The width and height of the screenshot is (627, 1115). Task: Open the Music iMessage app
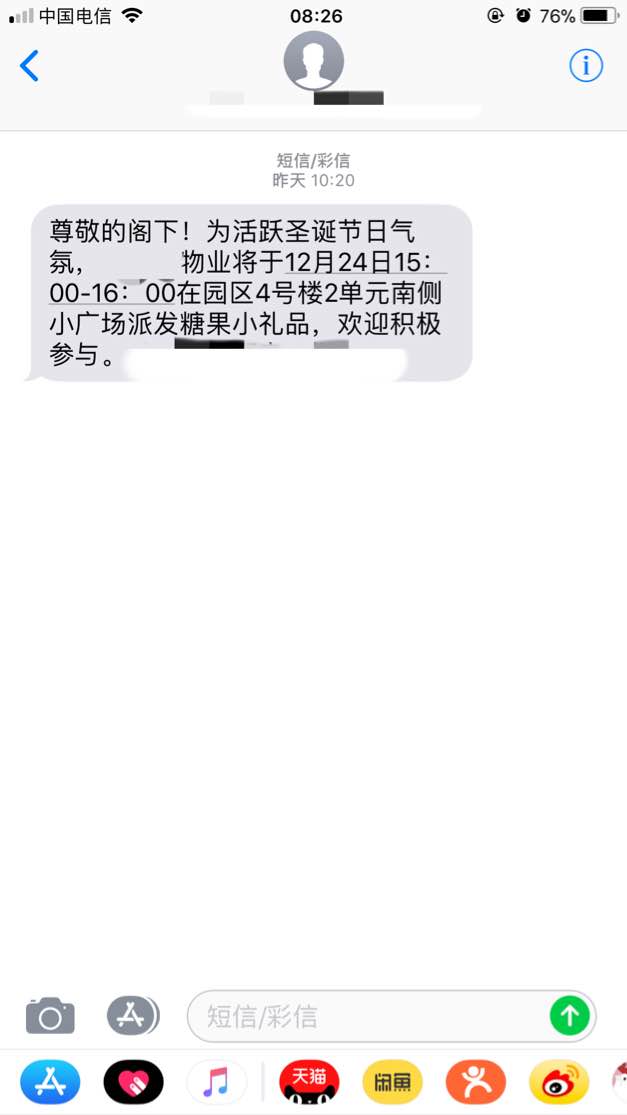(216, 1082)
